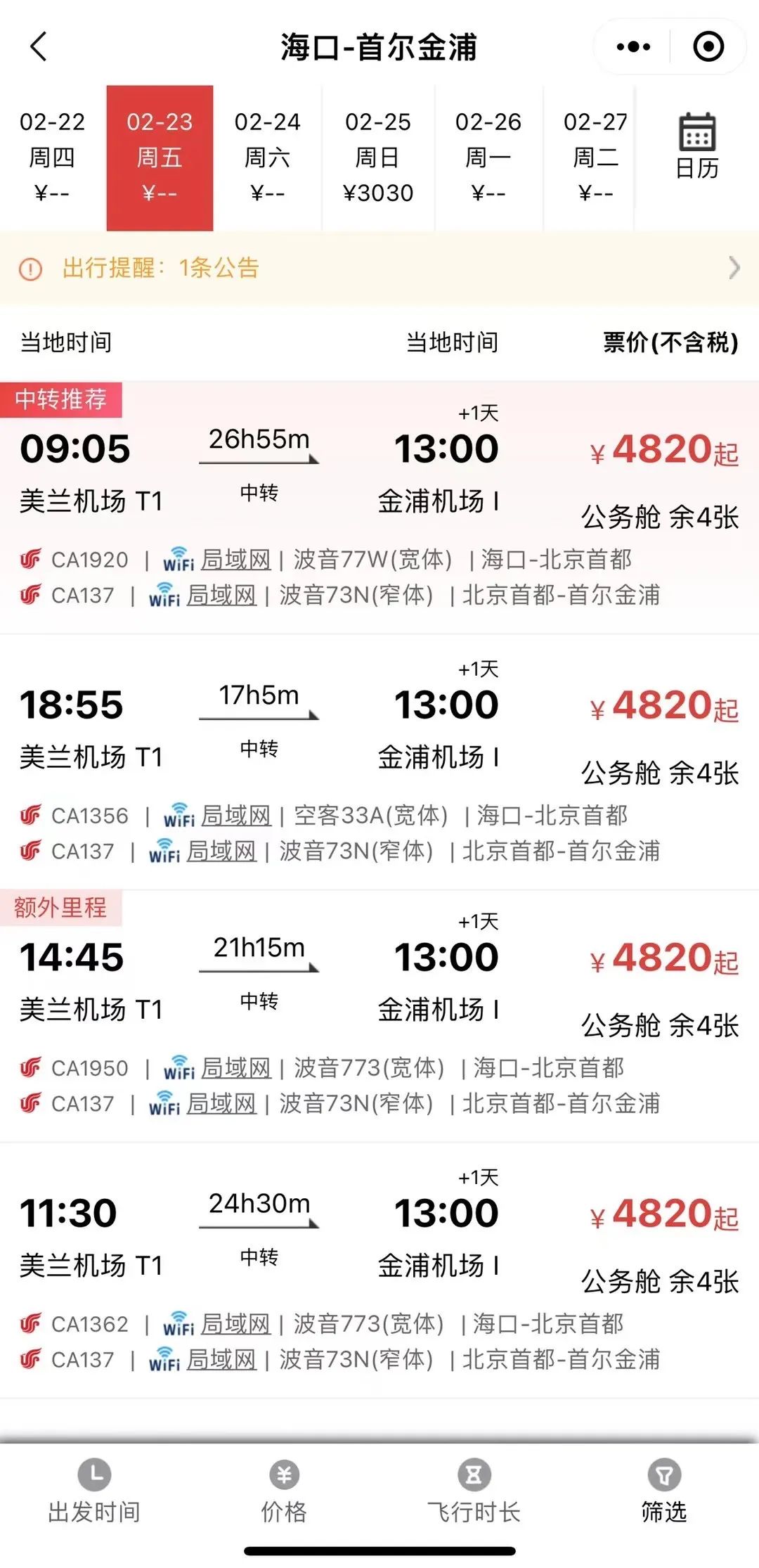Go back from the 海口-首尔金浦 flight list
The image size is (759, 1568).
tap(39, 47)
